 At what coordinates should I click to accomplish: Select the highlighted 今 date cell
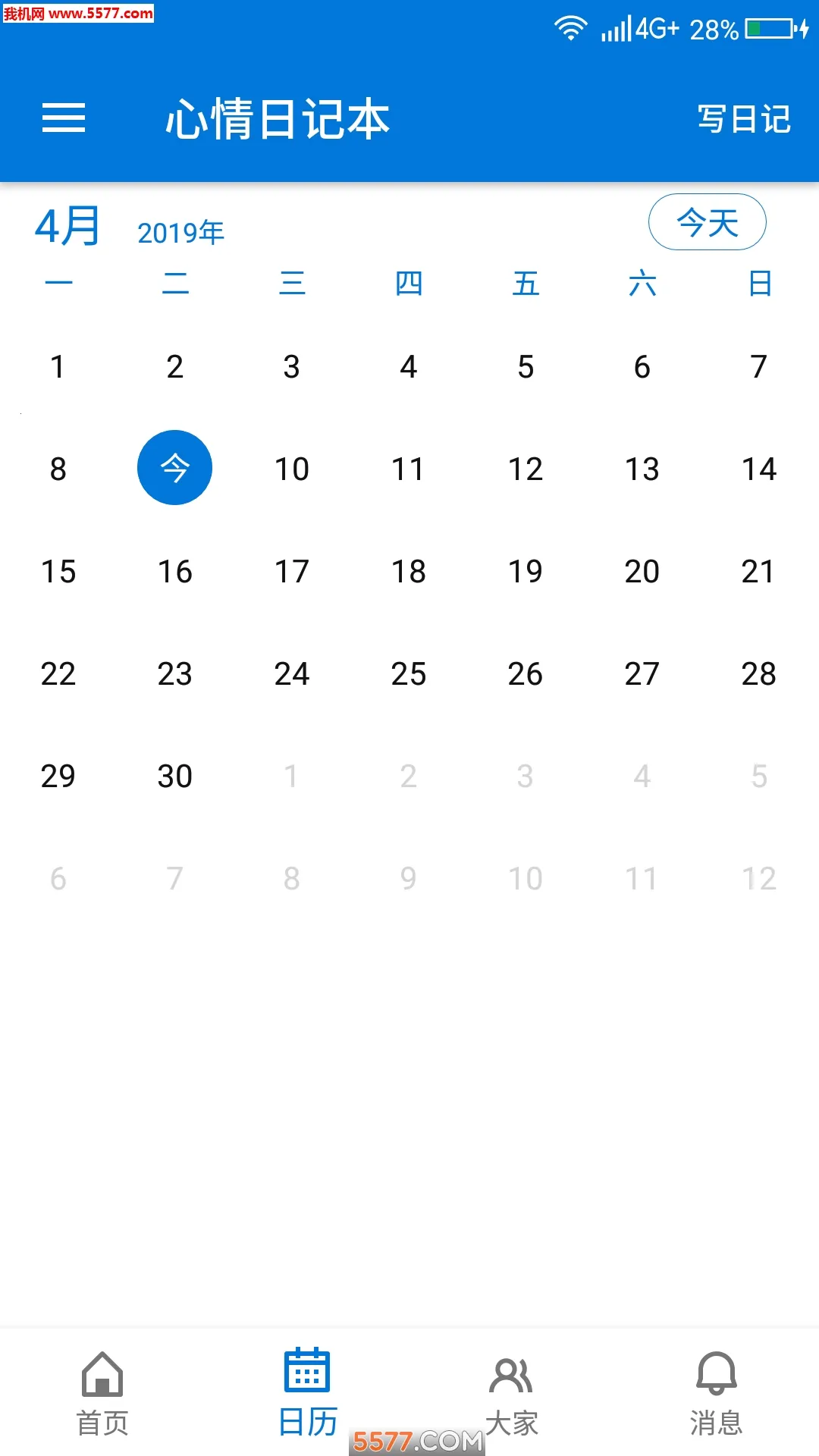click(x=174, y=468)
